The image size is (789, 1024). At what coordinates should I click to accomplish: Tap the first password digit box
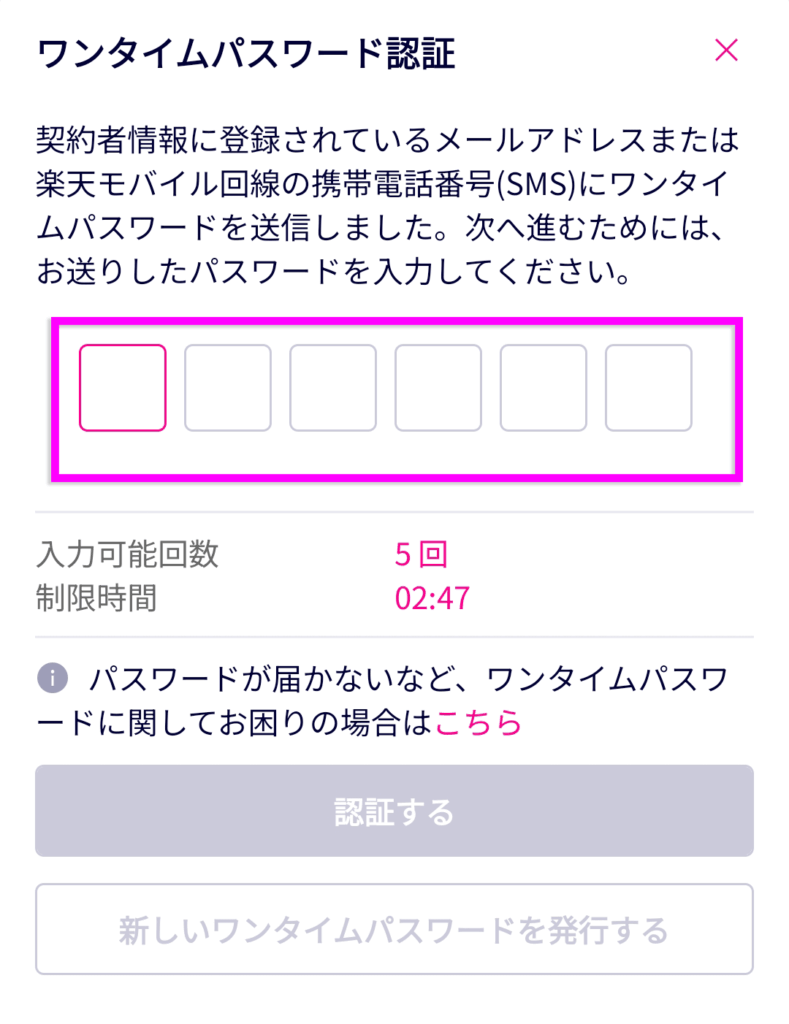(123, 388)
